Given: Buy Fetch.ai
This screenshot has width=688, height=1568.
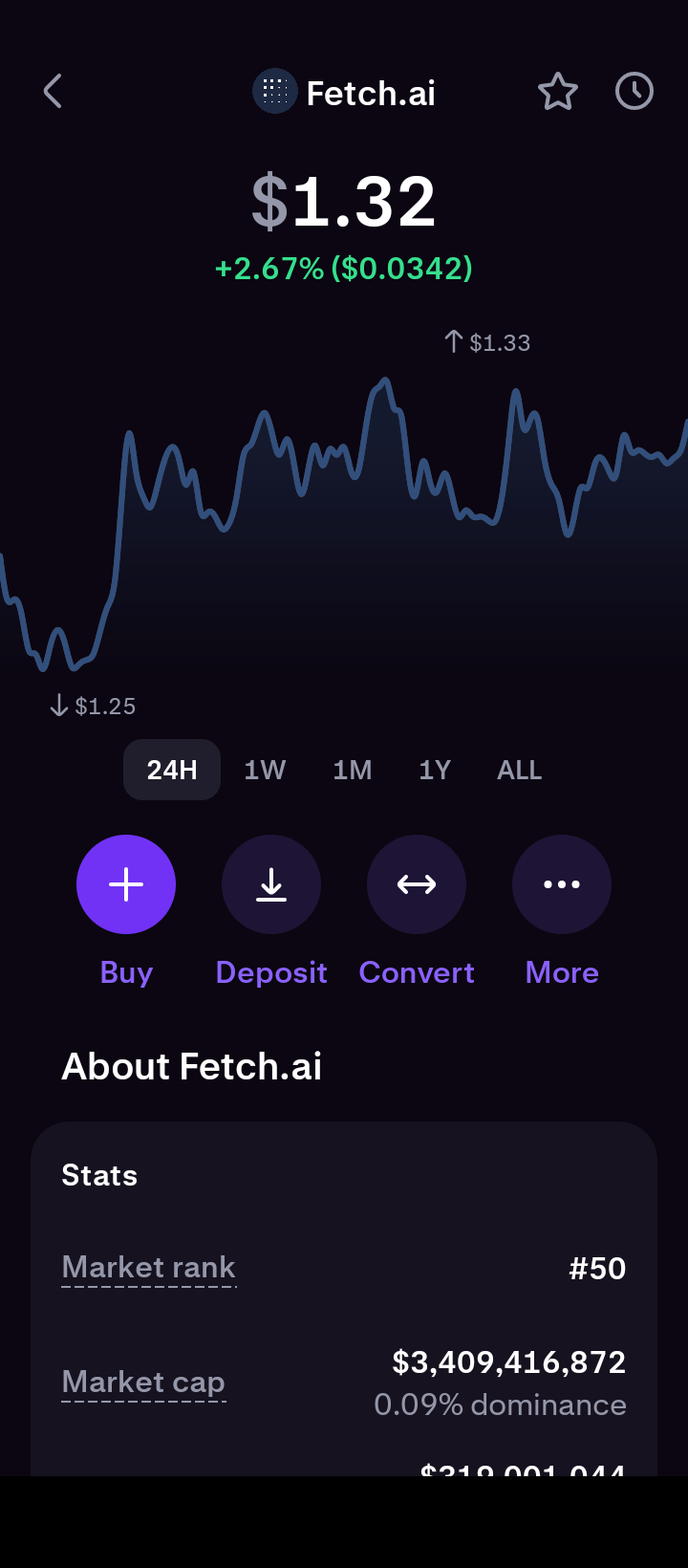Looking at the screenshot, I should point(126,884).
